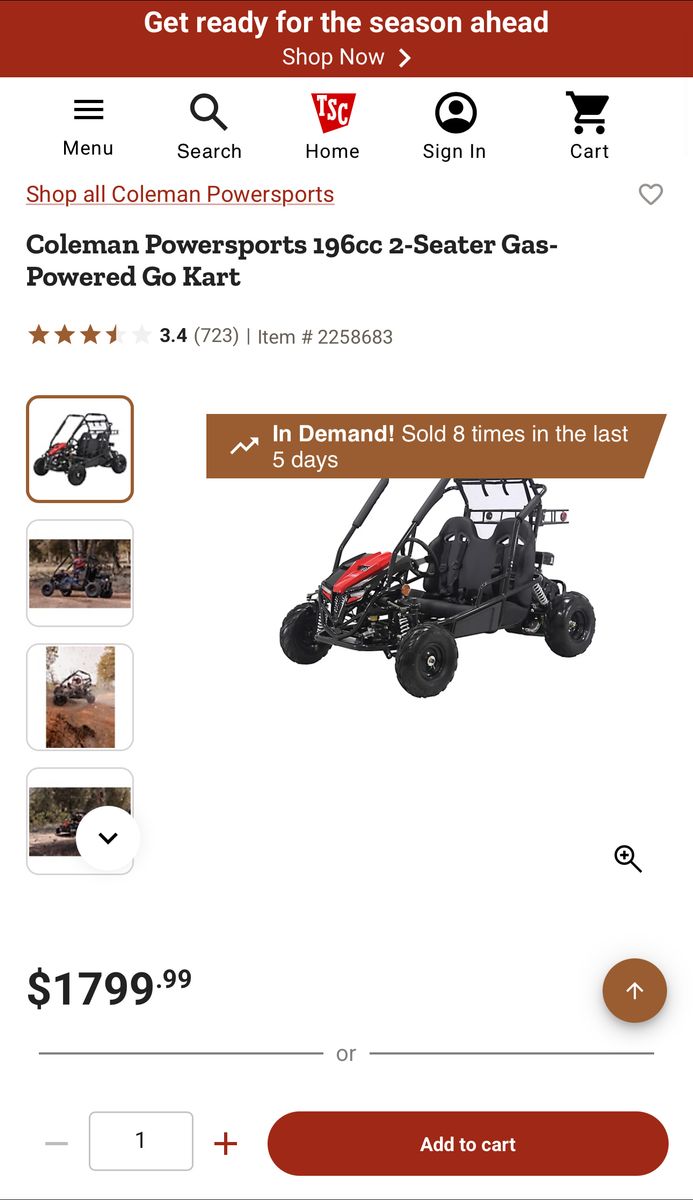Add go kart to favorites with heart
The width and height of the screenshot is (693, 1200).
tap(651, 194)
